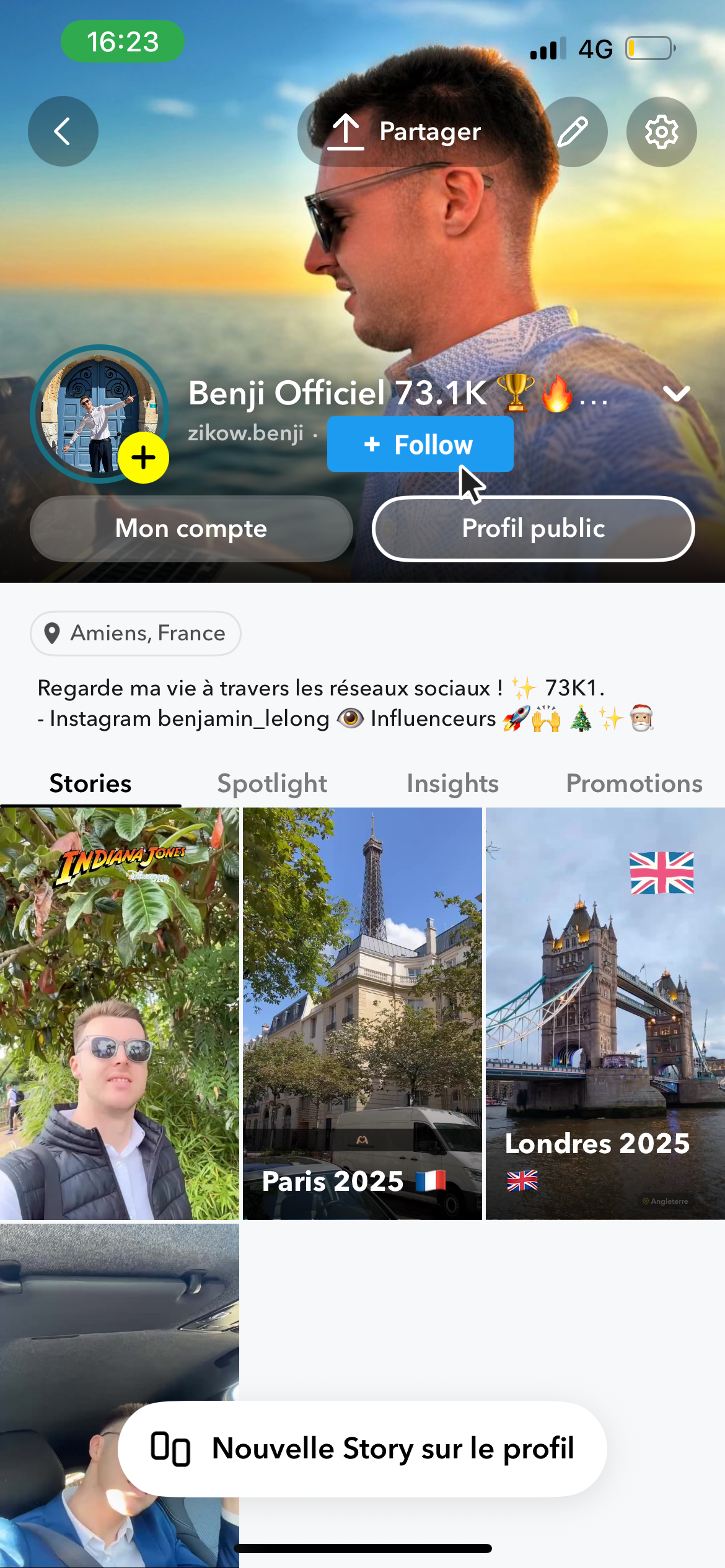Switch to the Spotlight tab

pyautogui.click(x=272, y=784)
